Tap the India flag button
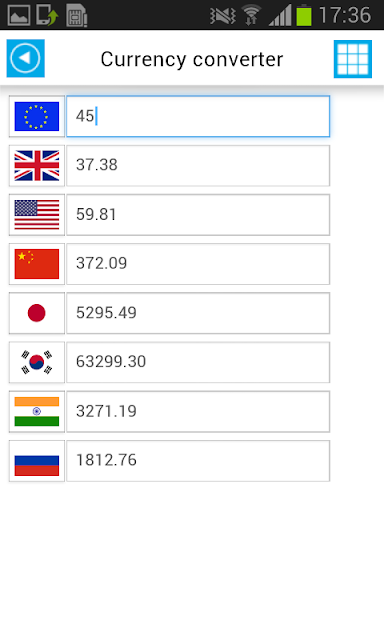This screenshot has width=384, height=640. pos(37,411)
